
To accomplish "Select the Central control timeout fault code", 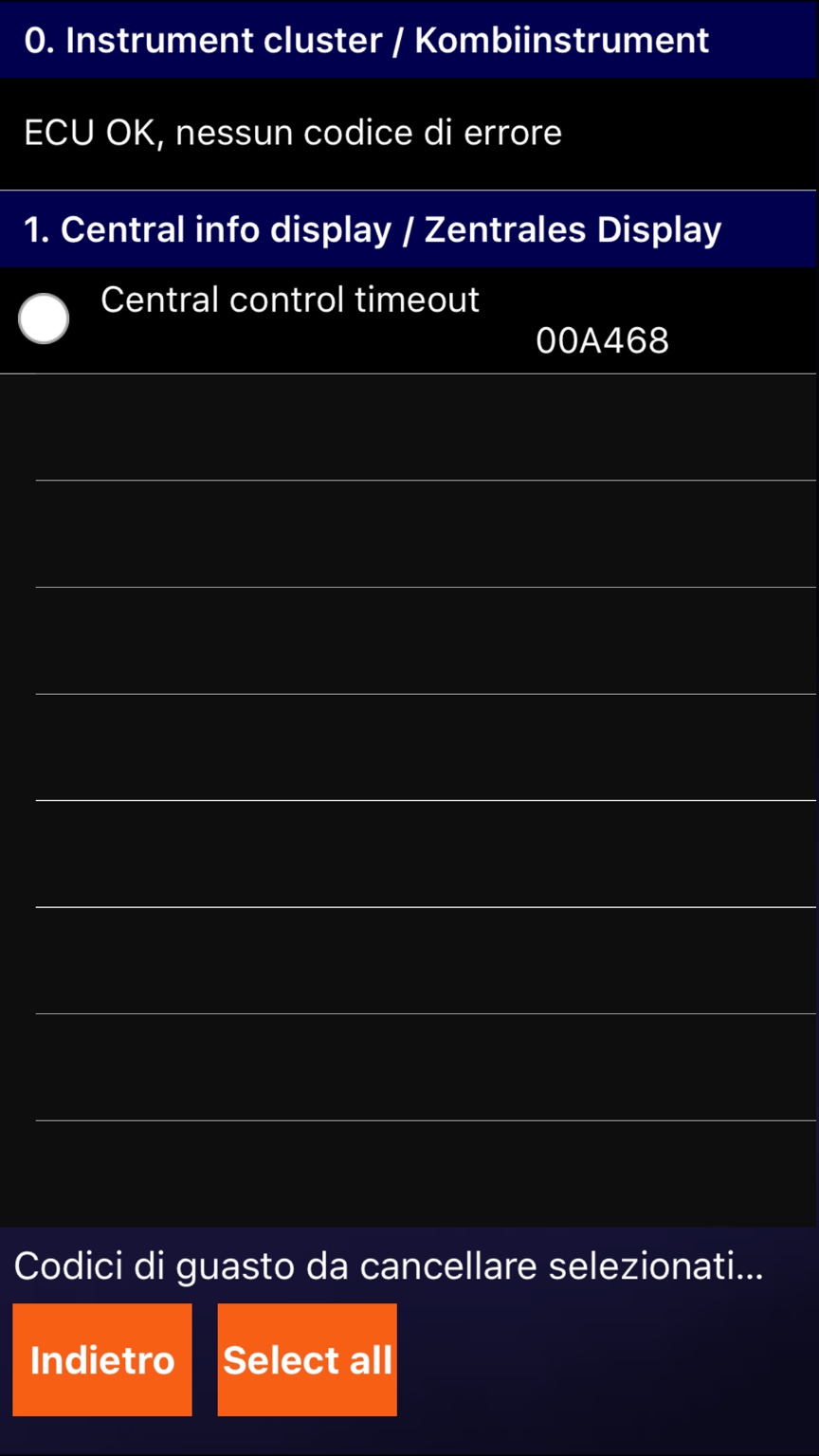I will [44, 318].
